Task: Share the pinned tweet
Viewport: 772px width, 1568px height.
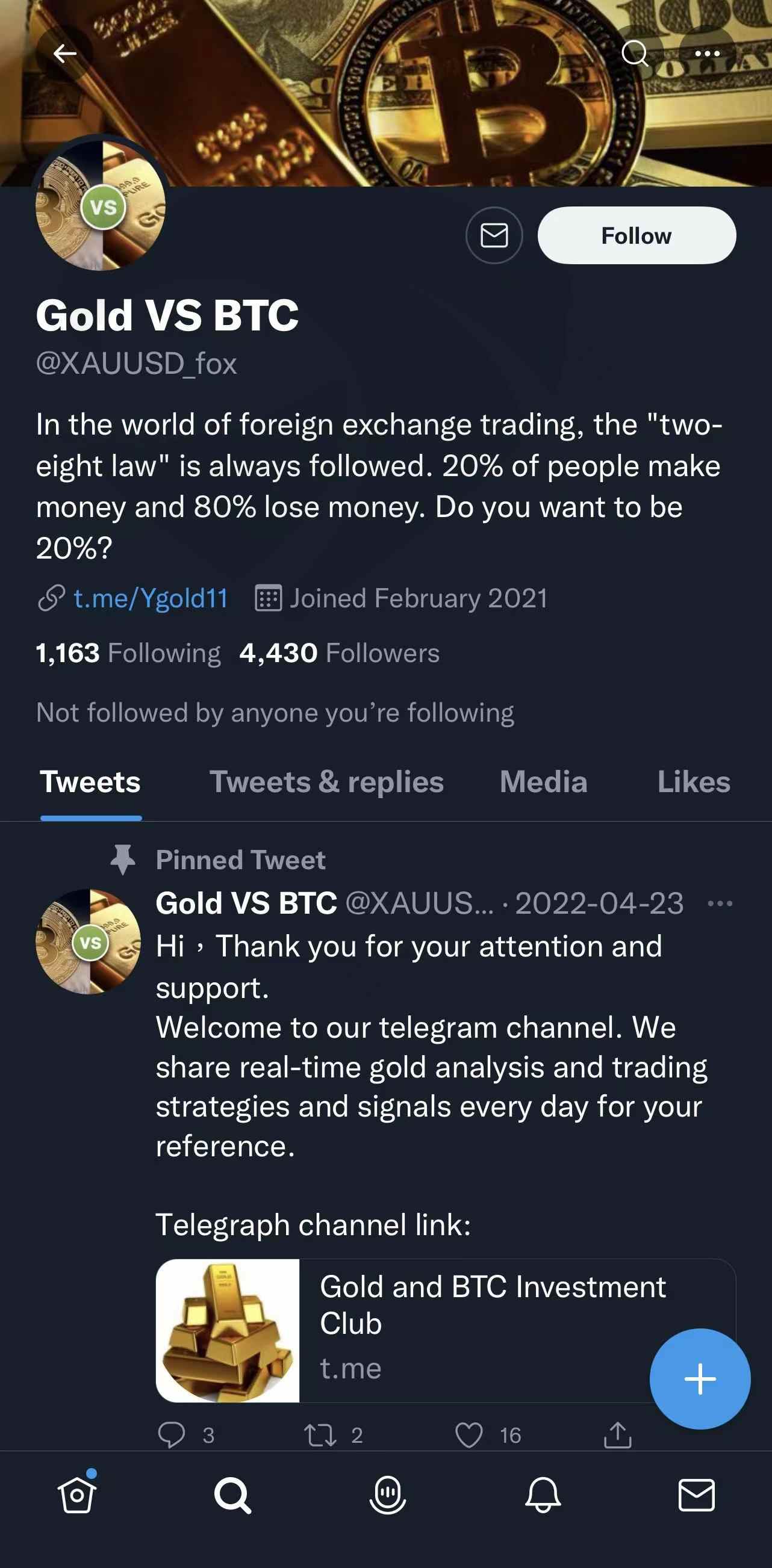Action: 617,1436
